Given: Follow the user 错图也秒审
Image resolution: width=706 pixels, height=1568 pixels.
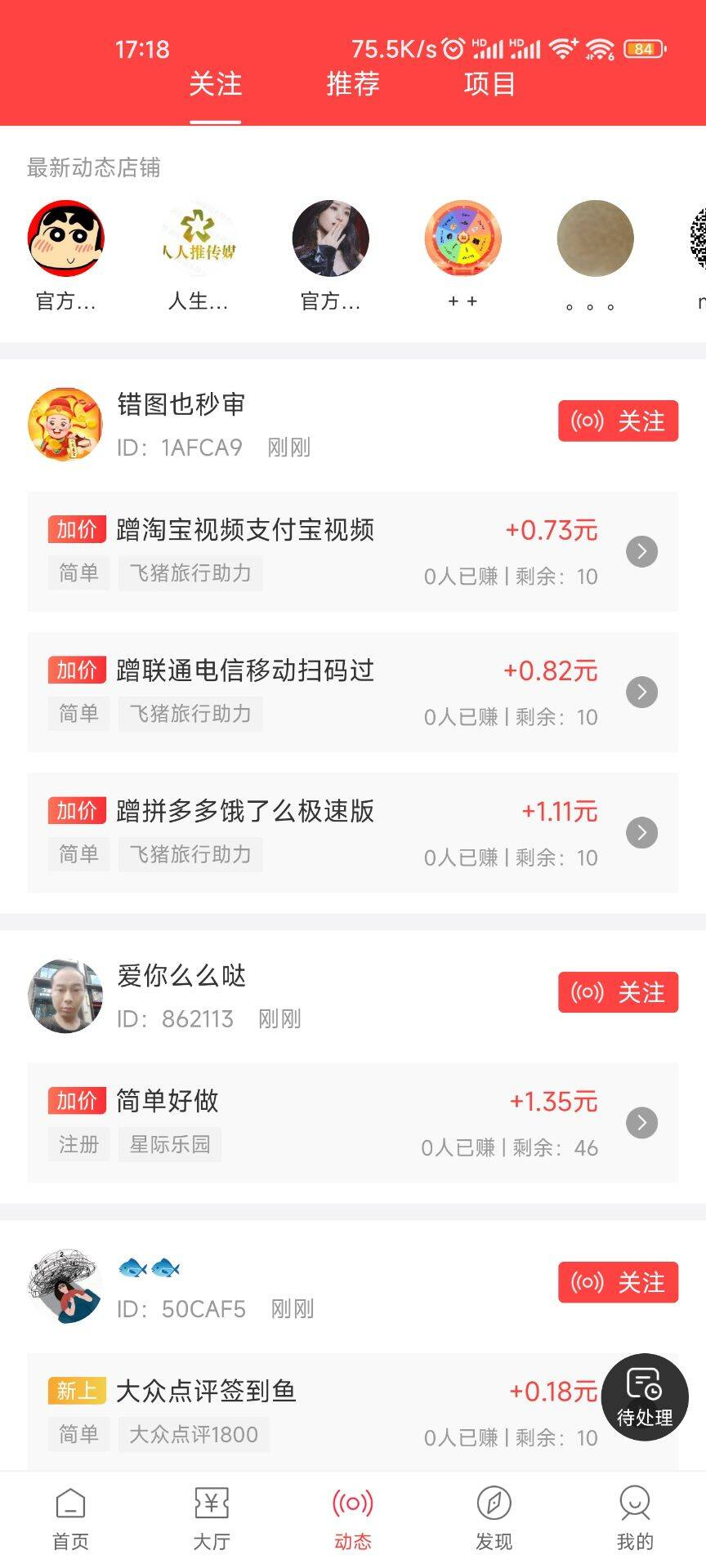Looking at the screenshot, I should click(x=618, y=421).
